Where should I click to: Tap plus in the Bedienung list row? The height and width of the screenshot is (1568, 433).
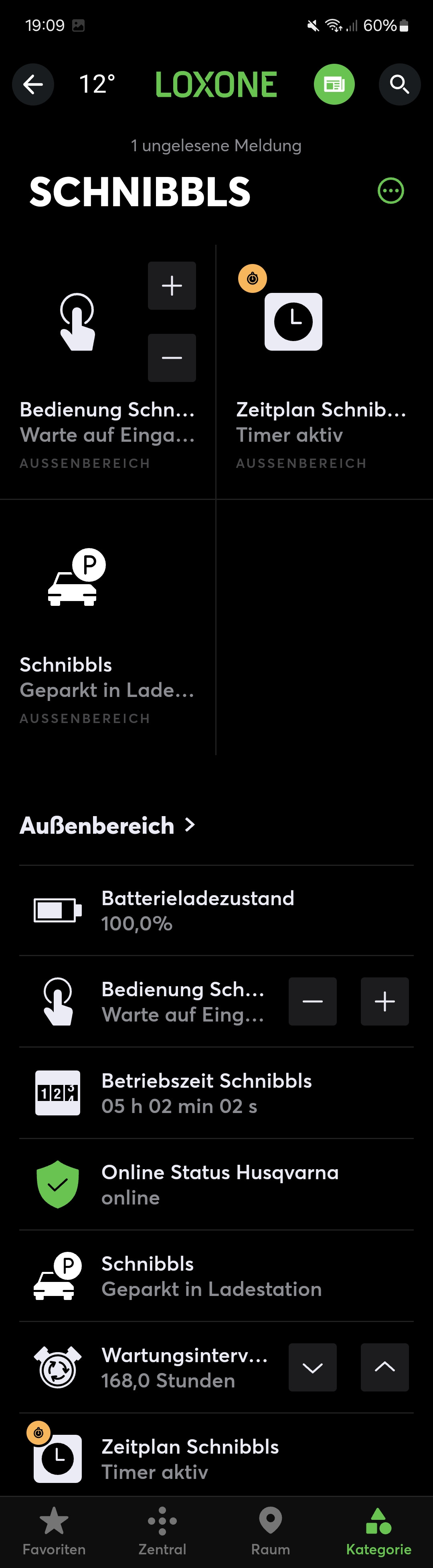(x=384, y=1002)
